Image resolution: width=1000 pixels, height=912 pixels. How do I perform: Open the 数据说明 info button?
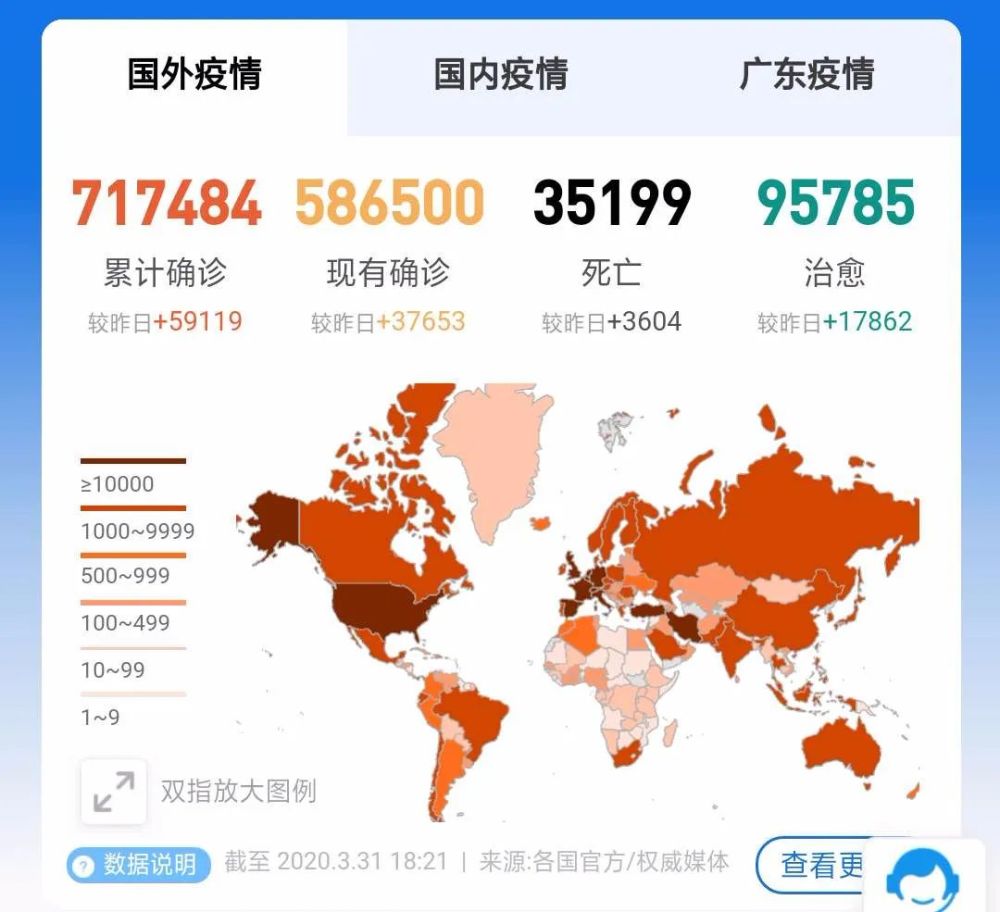[139, 864]
